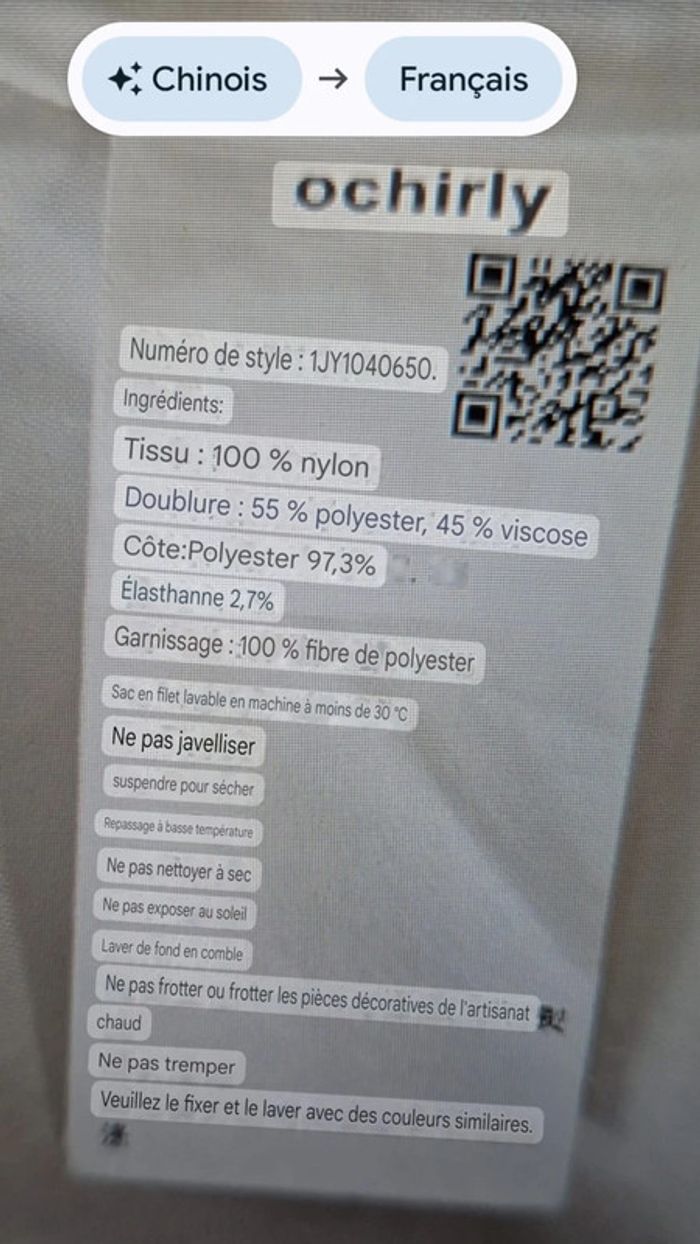Change source language from Chinois
The image size is (700, 1244).
point(188,80)
